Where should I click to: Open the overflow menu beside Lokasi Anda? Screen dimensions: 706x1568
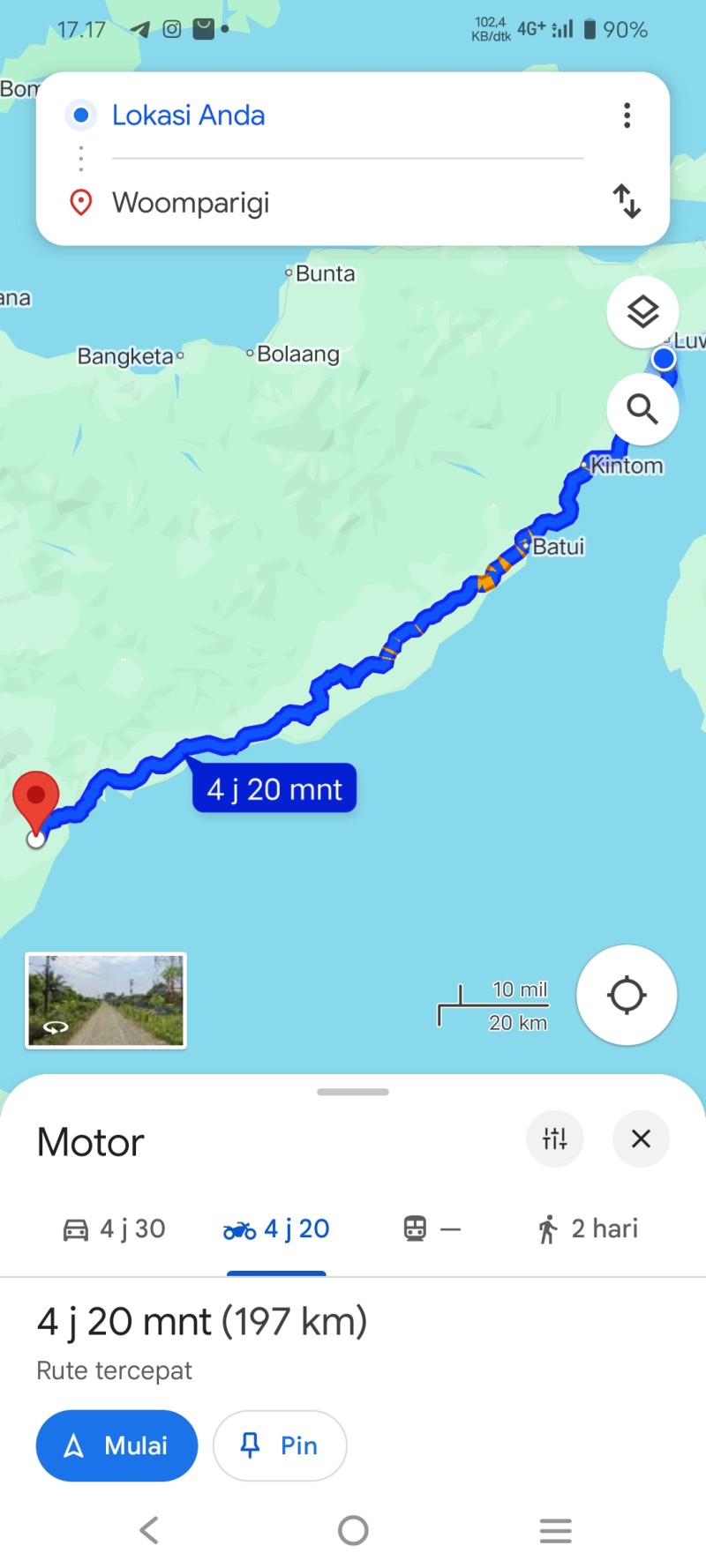click(x=627, y=116)
